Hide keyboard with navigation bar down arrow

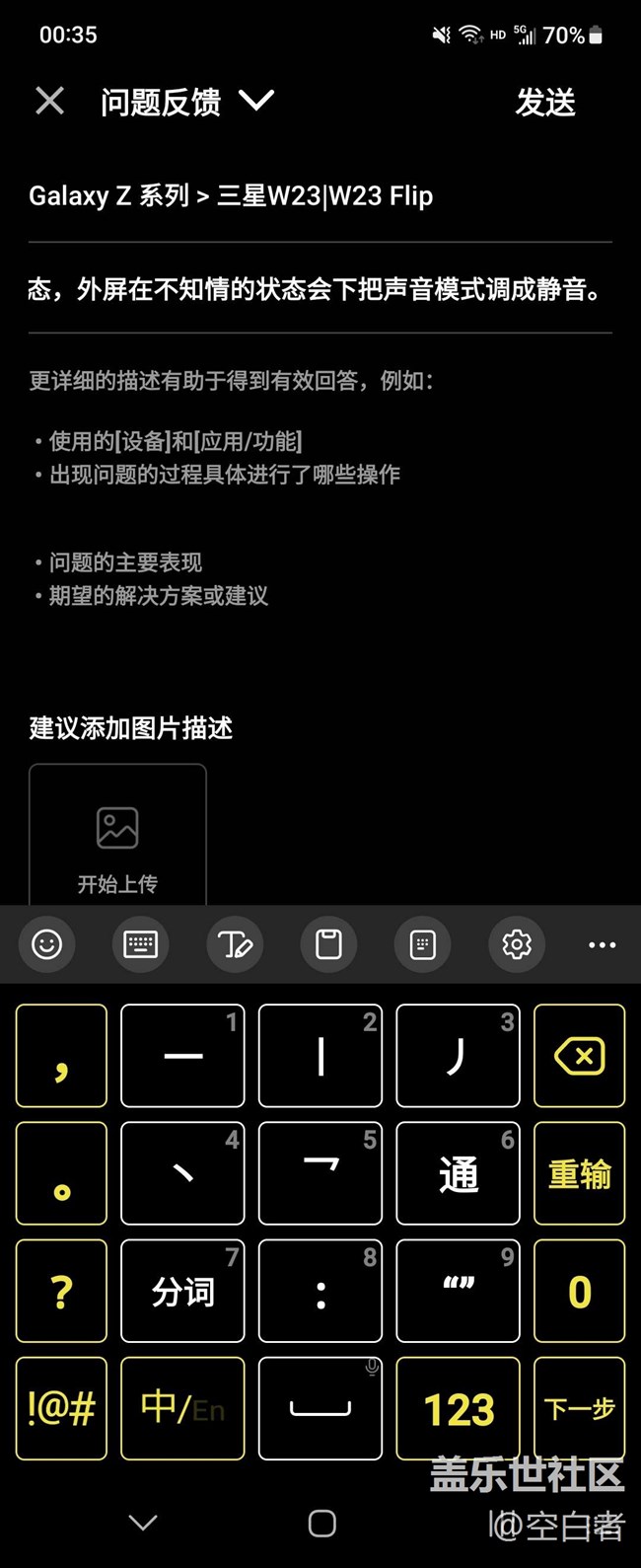(143, 1523)
